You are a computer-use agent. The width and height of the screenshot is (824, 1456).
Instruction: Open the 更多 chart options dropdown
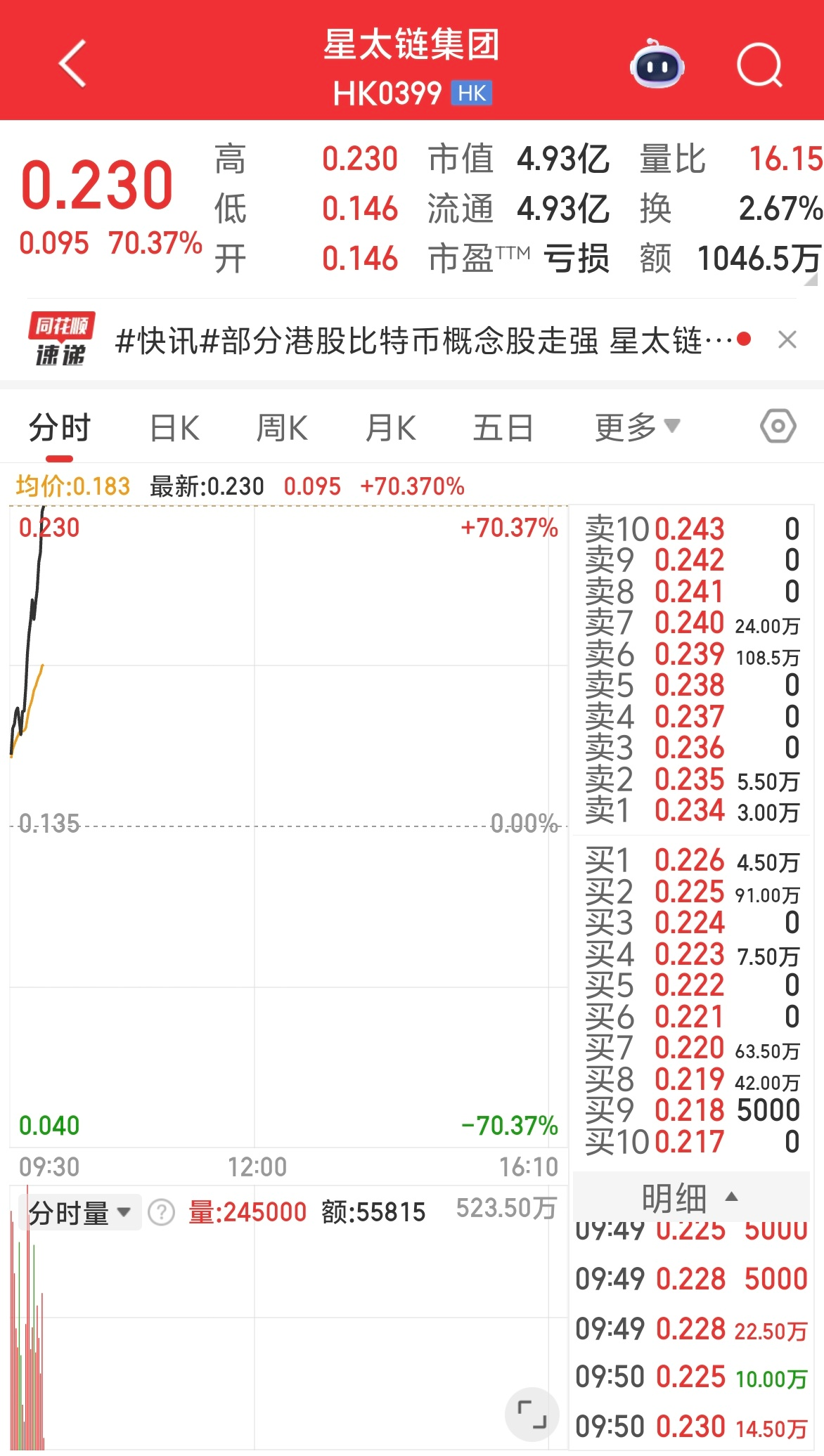tap(636, 426)
